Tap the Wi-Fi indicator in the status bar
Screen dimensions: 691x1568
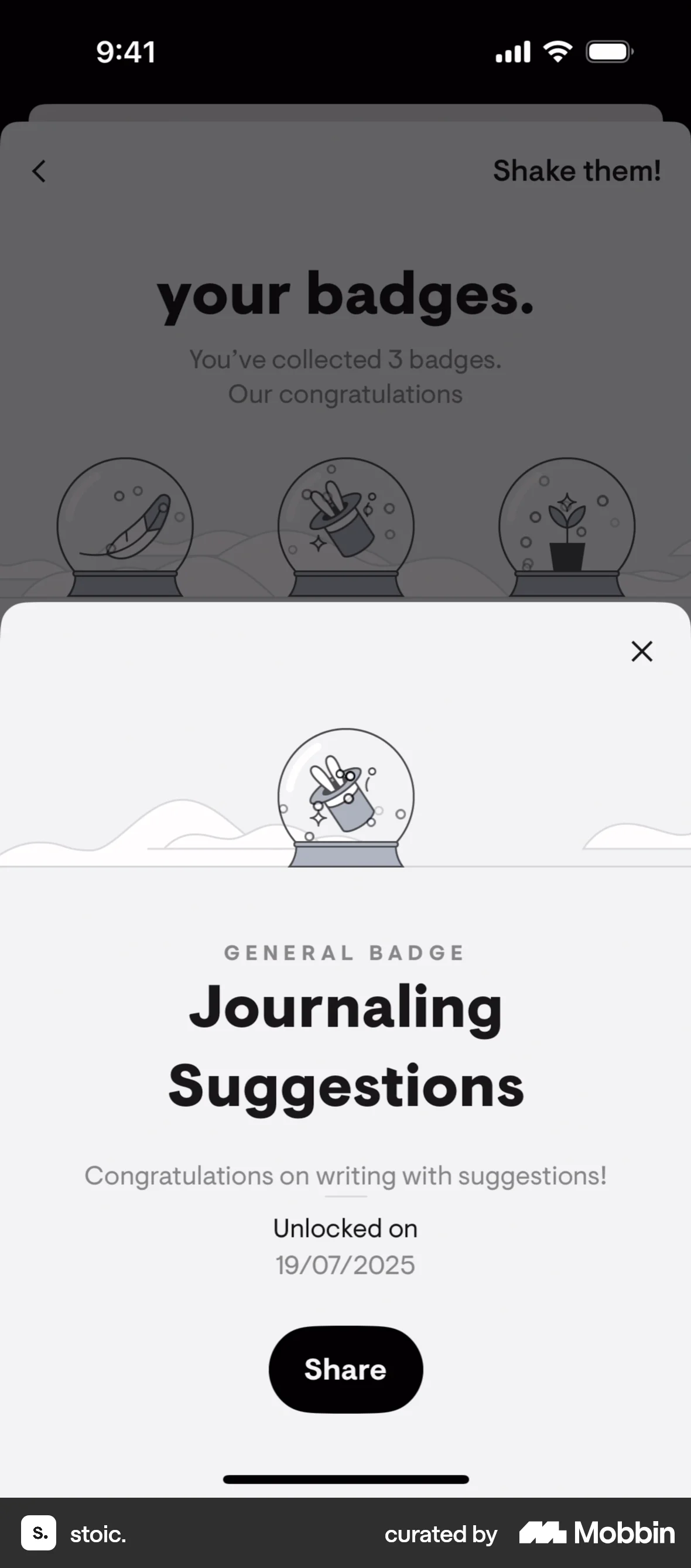(x=557, y=51)
